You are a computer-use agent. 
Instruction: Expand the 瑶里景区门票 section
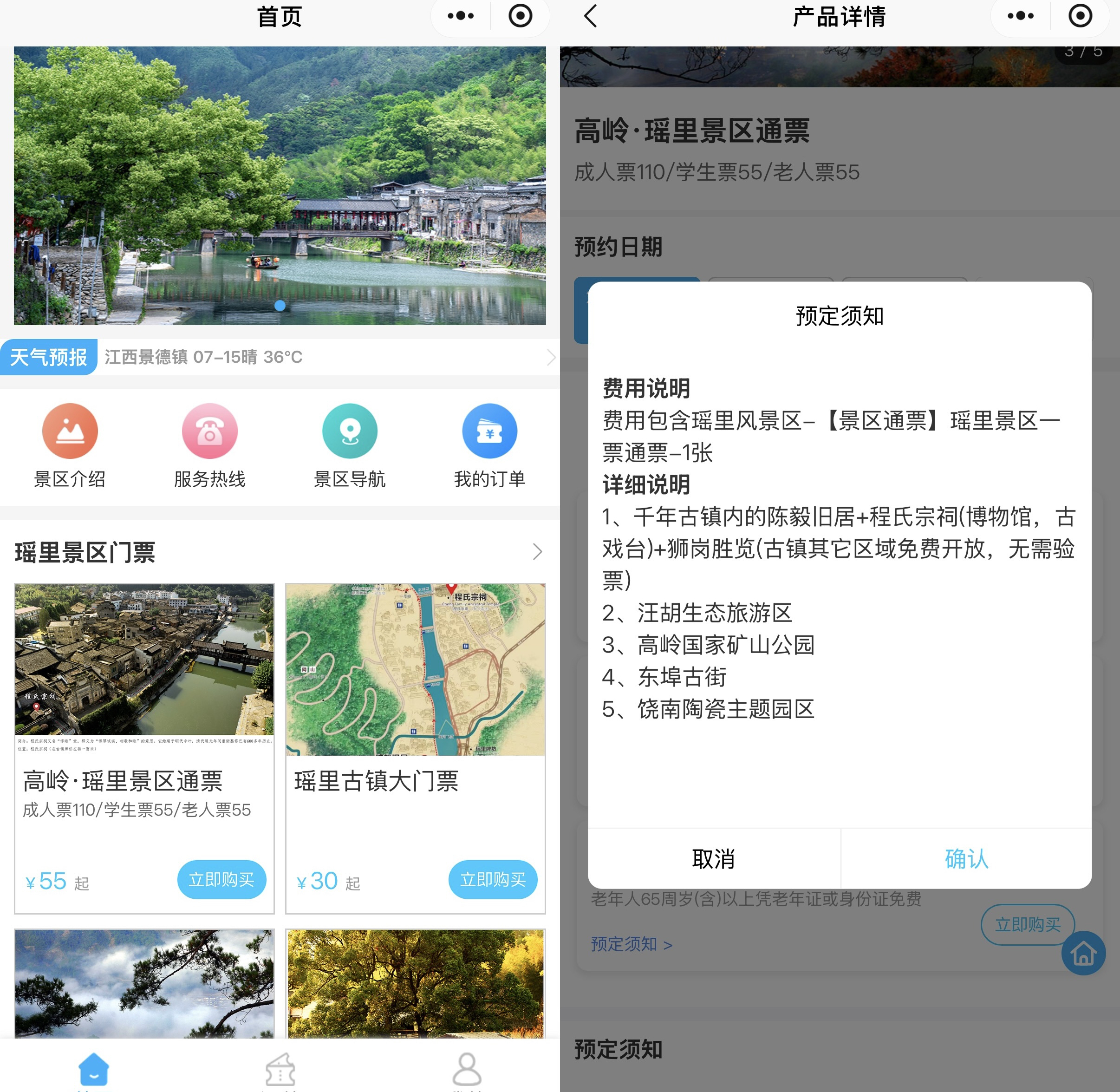pyautogui.click(x=537, y=552)
